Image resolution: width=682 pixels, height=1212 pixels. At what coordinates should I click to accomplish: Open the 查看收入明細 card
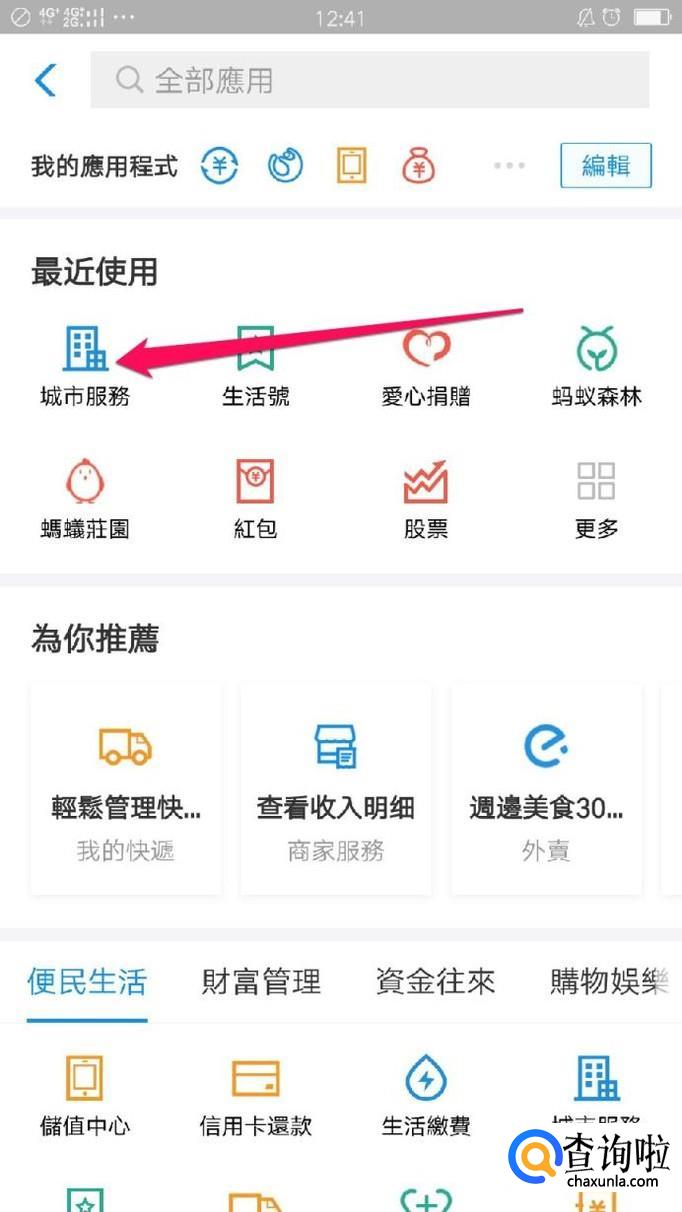(336, 790)
